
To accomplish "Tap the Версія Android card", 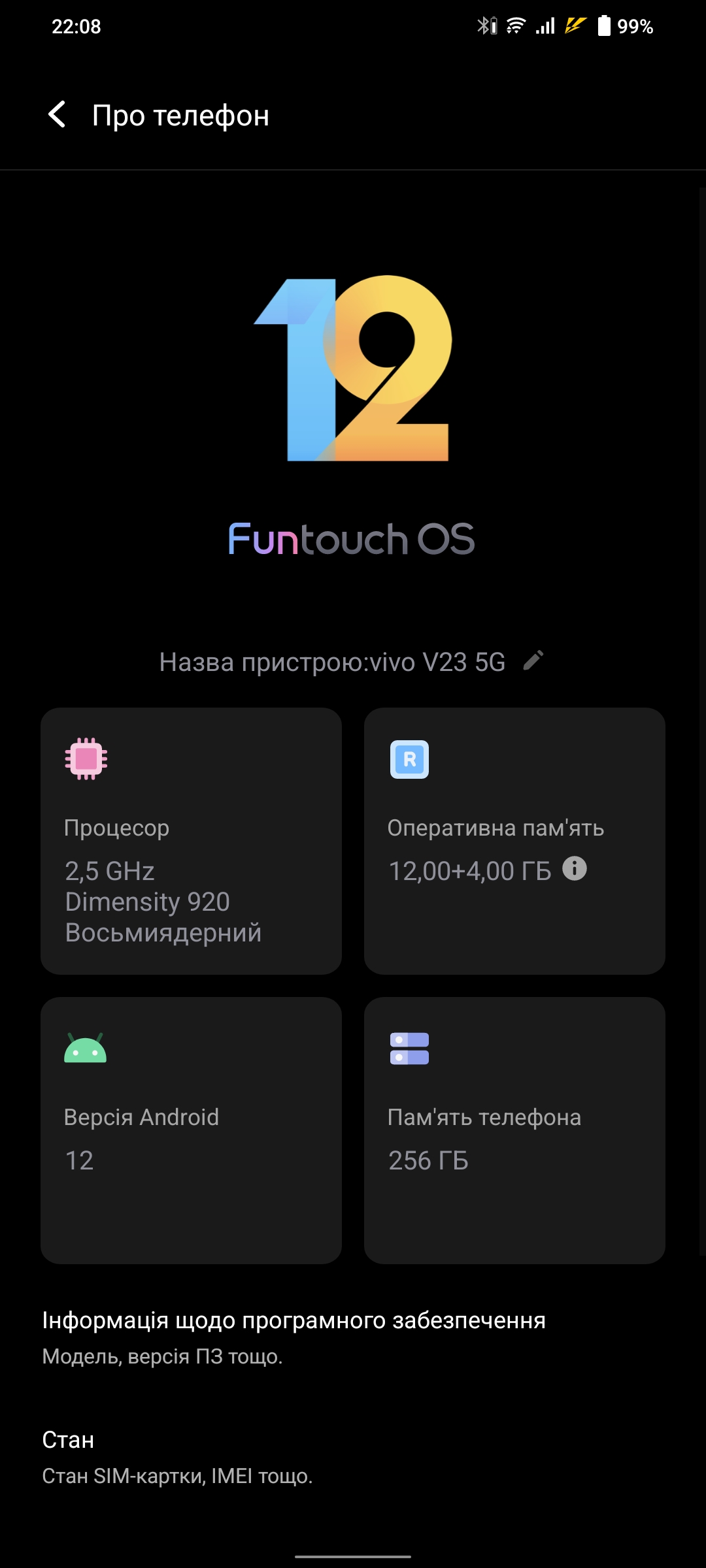I will pyautogui.click(x=191, y=1130).
